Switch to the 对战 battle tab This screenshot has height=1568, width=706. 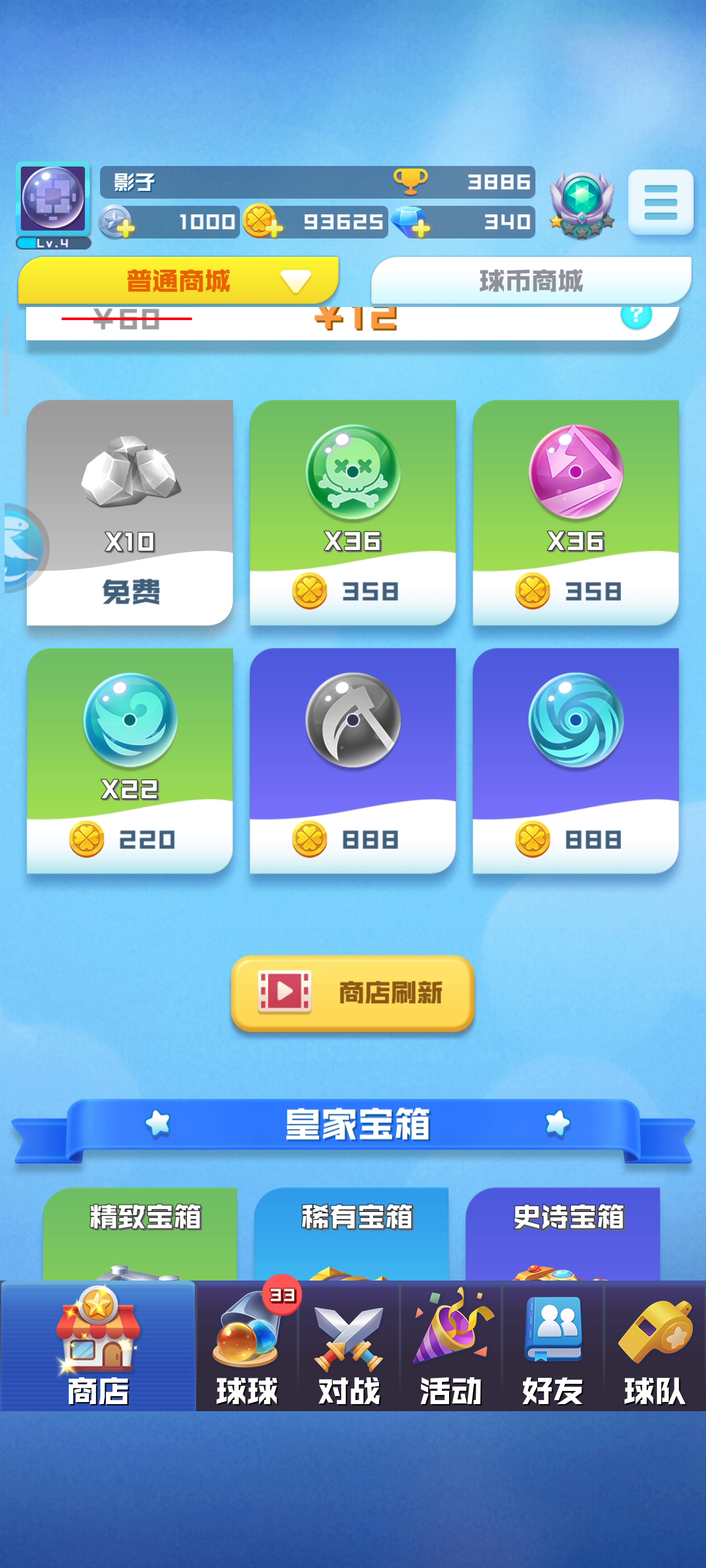coord(349,1346)
